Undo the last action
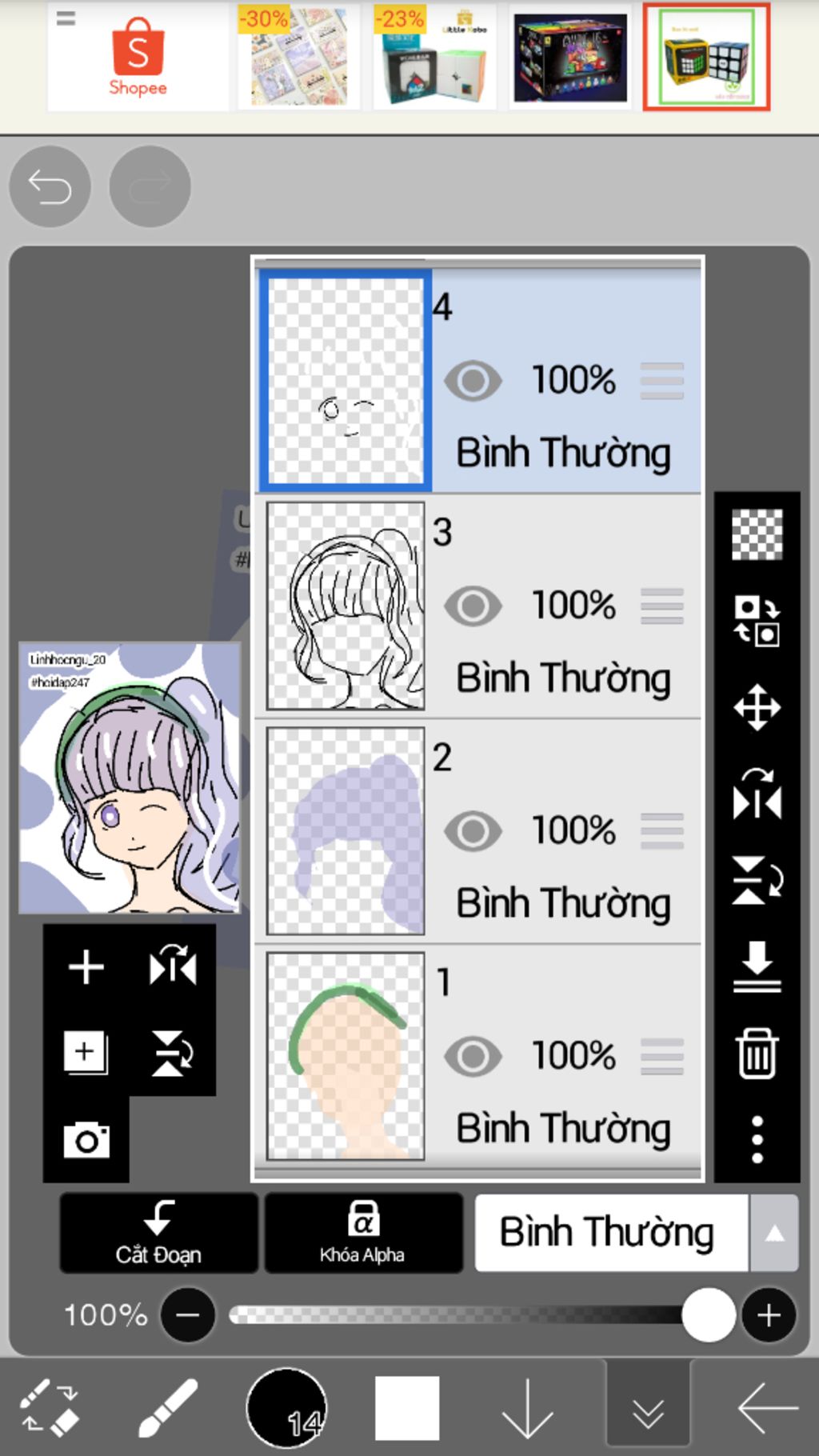819x1456 pixels. coord(50,187)
